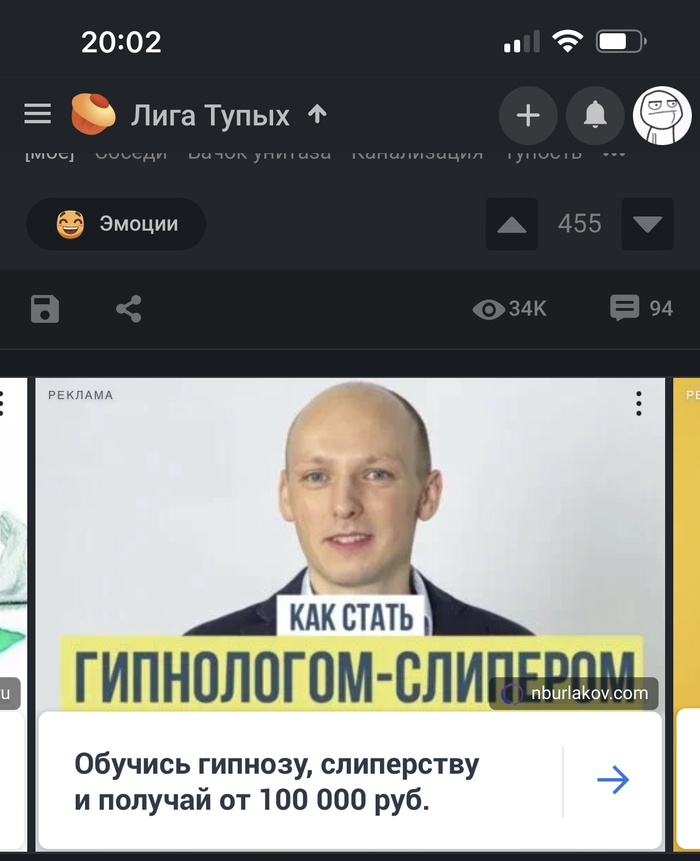Open the Лига Тупых community page
Image resolution: width=700 pixels, height=861 pixels.
click(209, 115)
